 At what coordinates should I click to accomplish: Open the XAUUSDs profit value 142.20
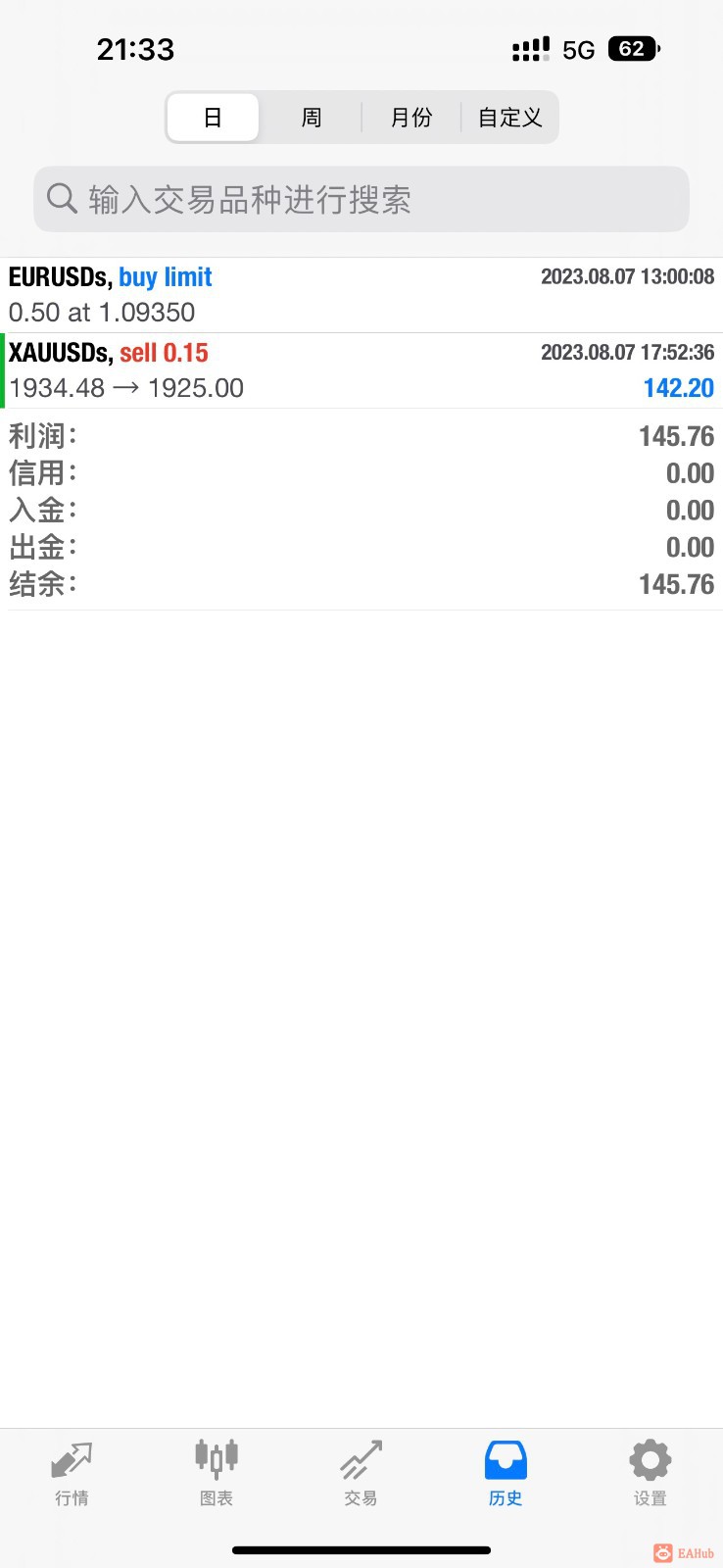pyautogui.click(x=678, y=388)
